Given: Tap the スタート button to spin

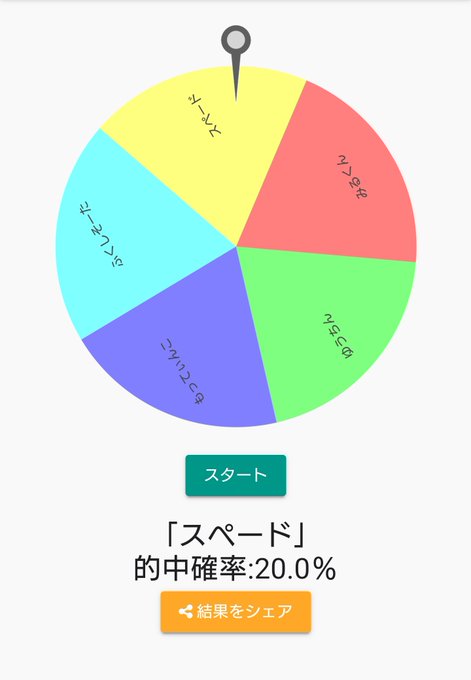Looking at the screenshot, I should point(236,475).
